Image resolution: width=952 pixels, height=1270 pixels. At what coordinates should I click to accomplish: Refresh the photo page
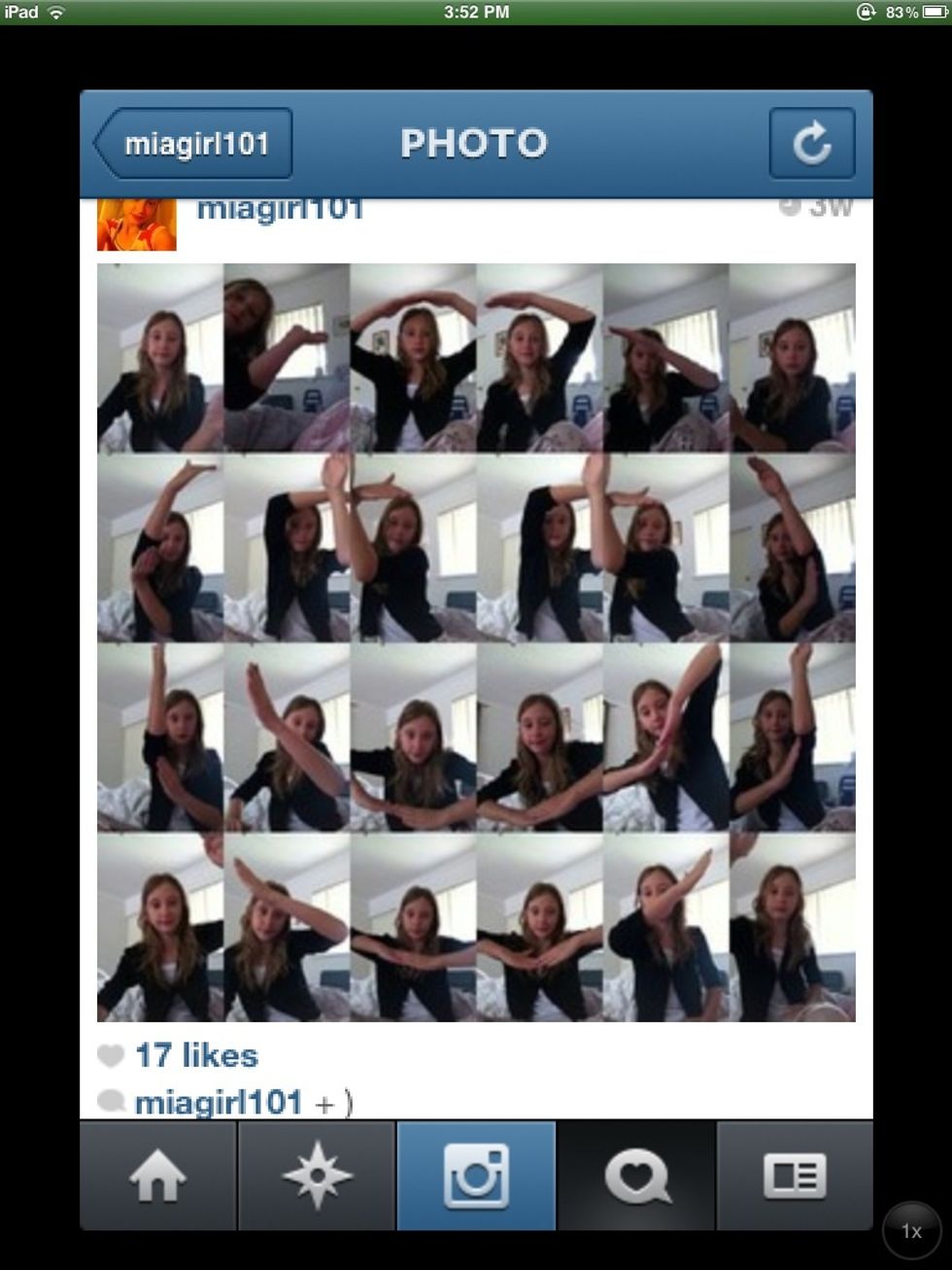point(811,144)
